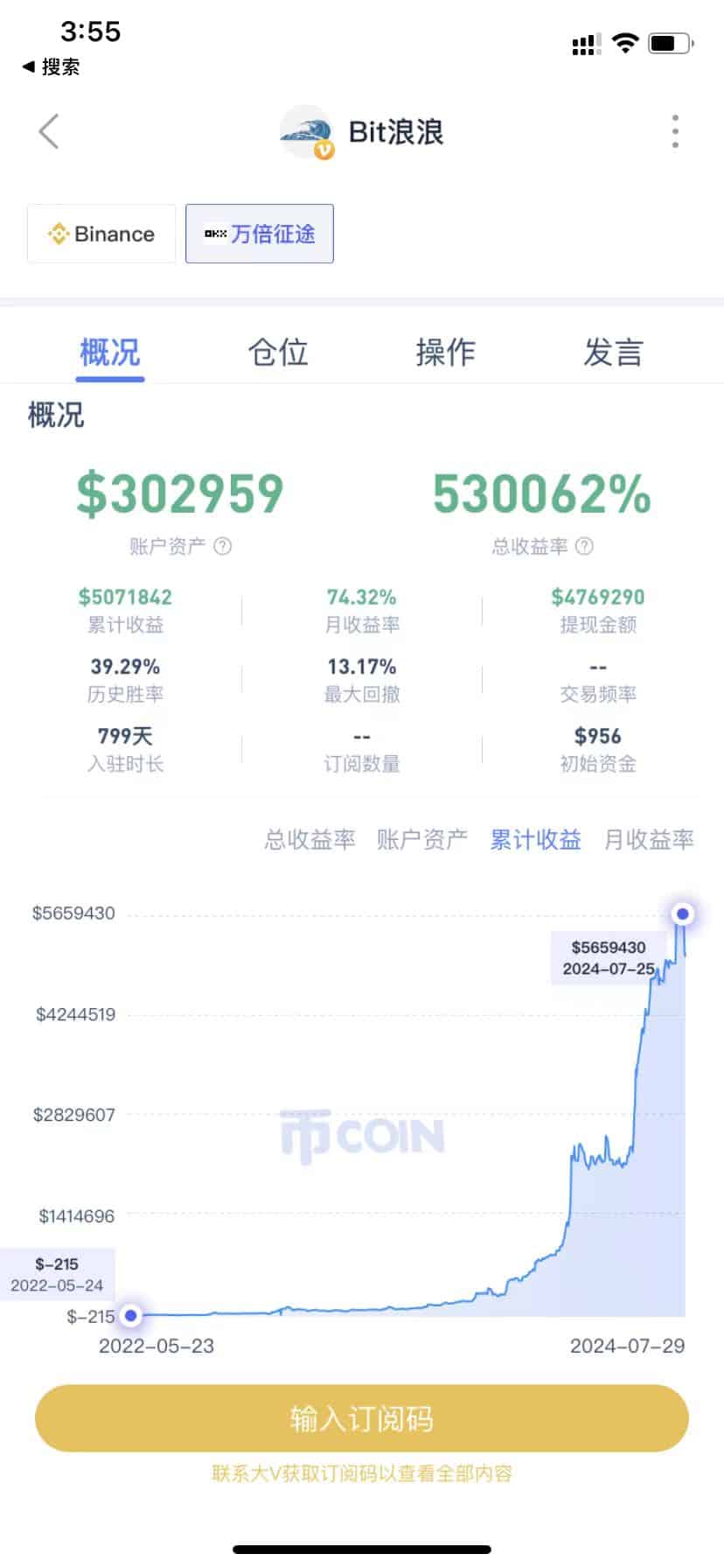Image resolution: width=724 pixels, height=1568 pixels.
Task: Enable the 月收益率 chart metric
Action: tap(648, 839)
